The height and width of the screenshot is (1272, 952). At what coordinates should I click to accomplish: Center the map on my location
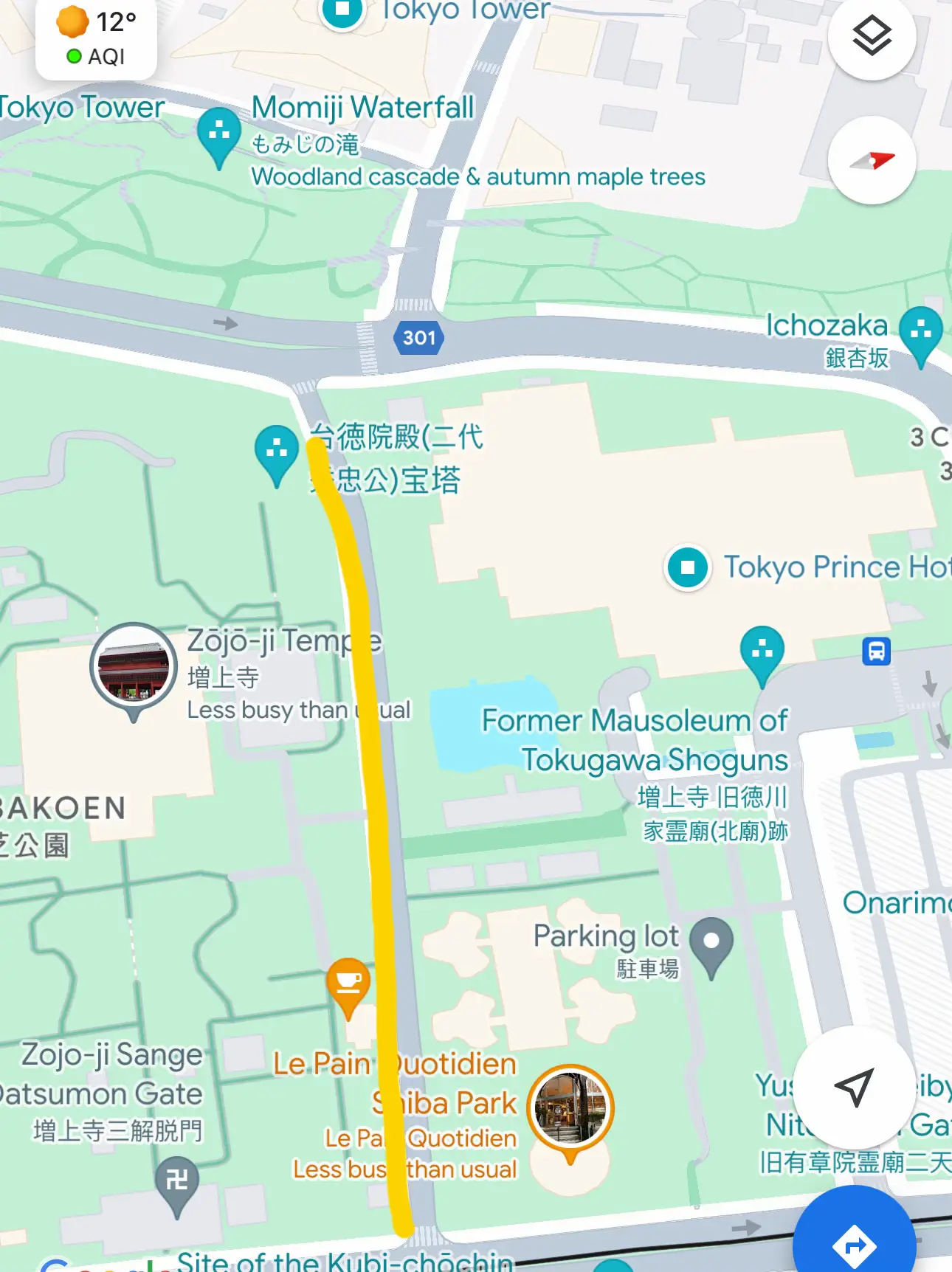(854, 1086)
